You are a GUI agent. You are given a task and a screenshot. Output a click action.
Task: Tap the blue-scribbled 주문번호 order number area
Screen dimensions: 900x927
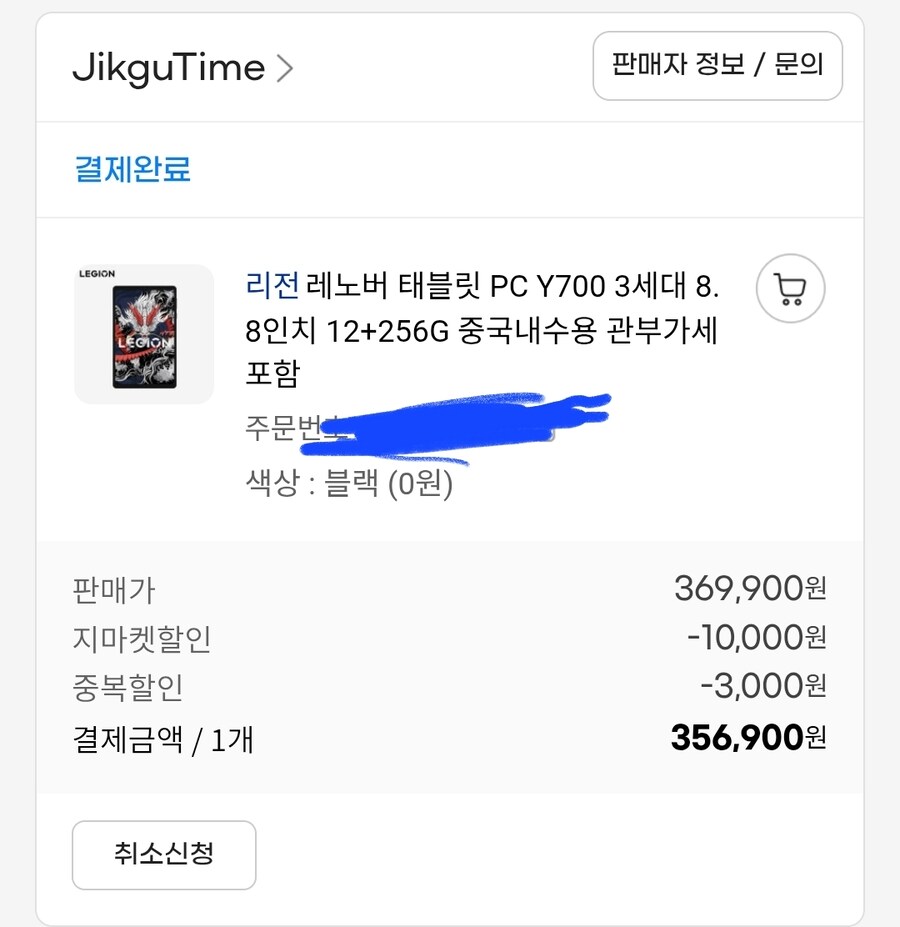point(450,425)
